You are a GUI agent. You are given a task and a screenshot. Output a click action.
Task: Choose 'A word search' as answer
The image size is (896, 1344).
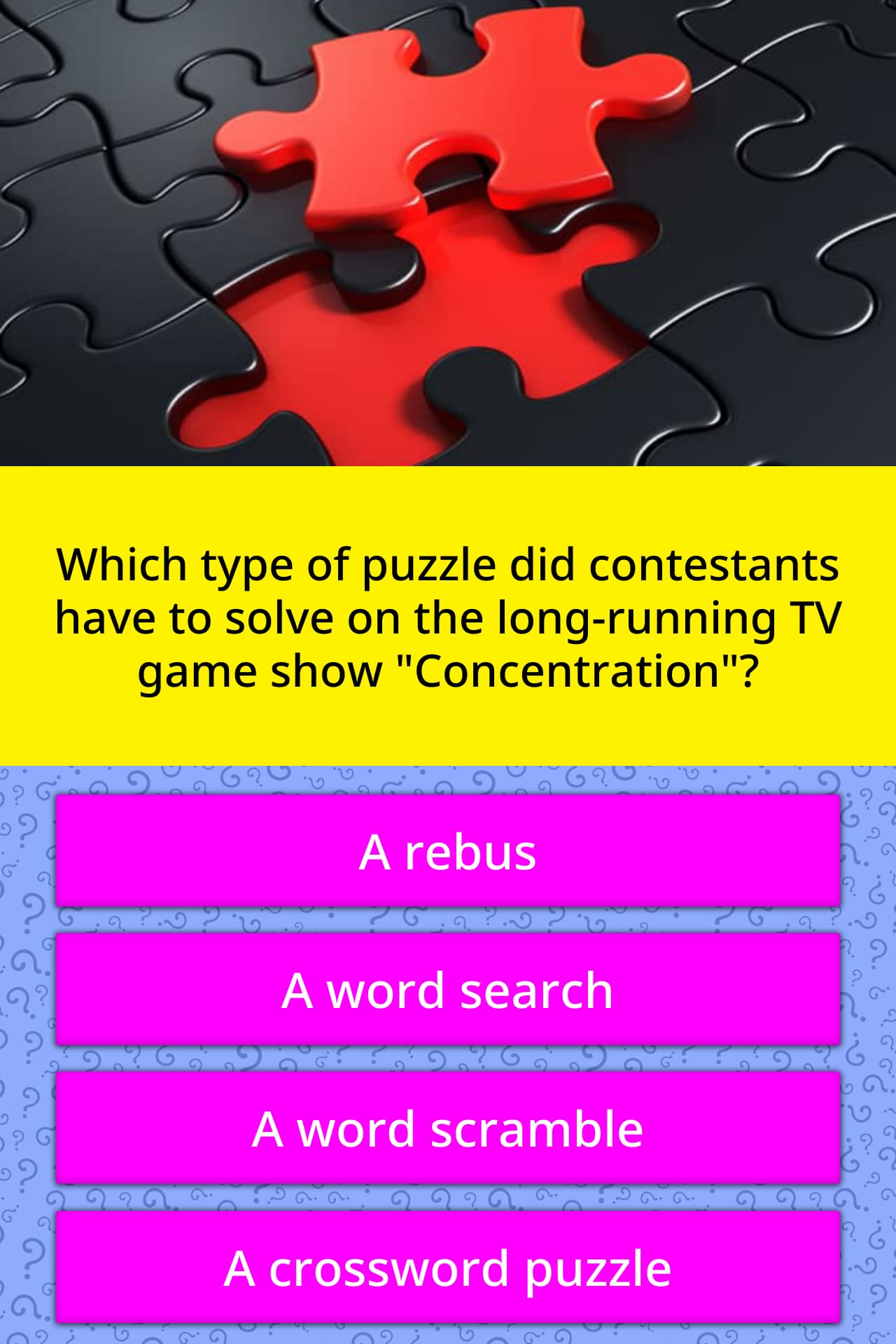[448, 990]
